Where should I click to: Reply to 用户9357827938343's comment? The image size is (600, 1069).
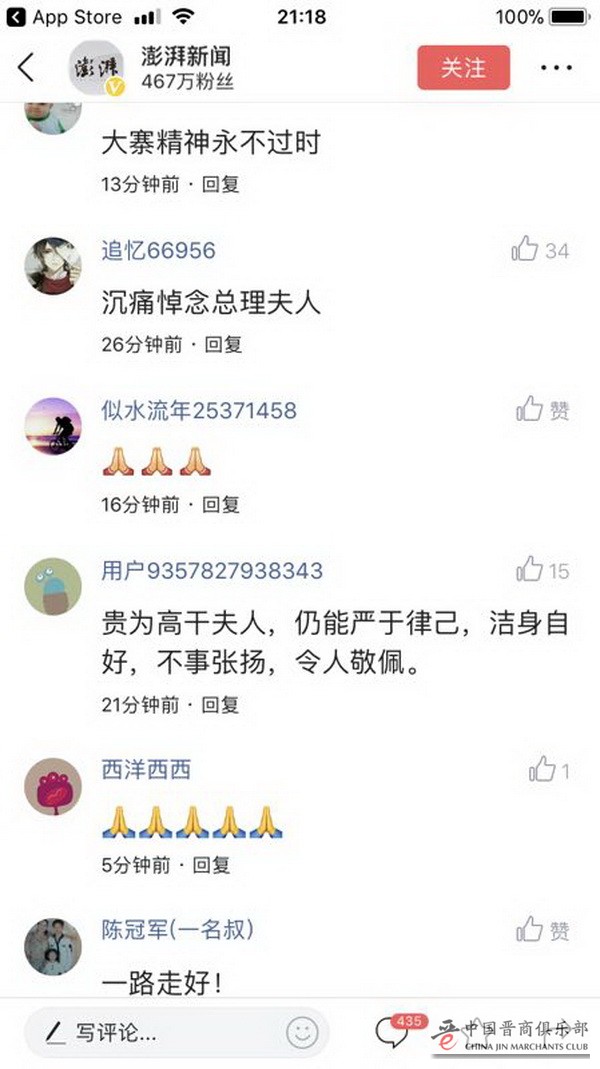(223, 705)
